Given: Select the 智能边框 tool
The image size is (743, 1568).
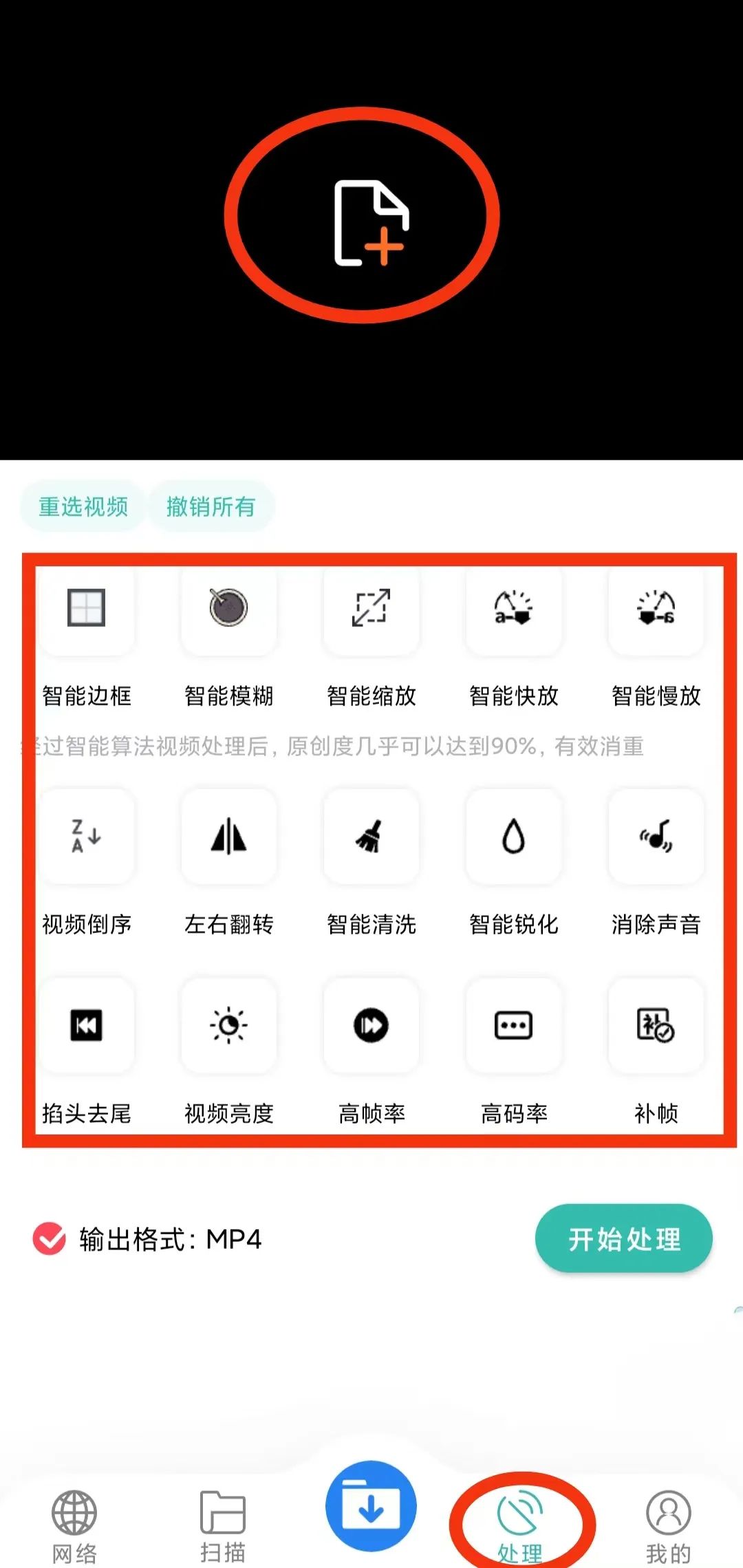Looking at the screenshot, I should [87, 608].
